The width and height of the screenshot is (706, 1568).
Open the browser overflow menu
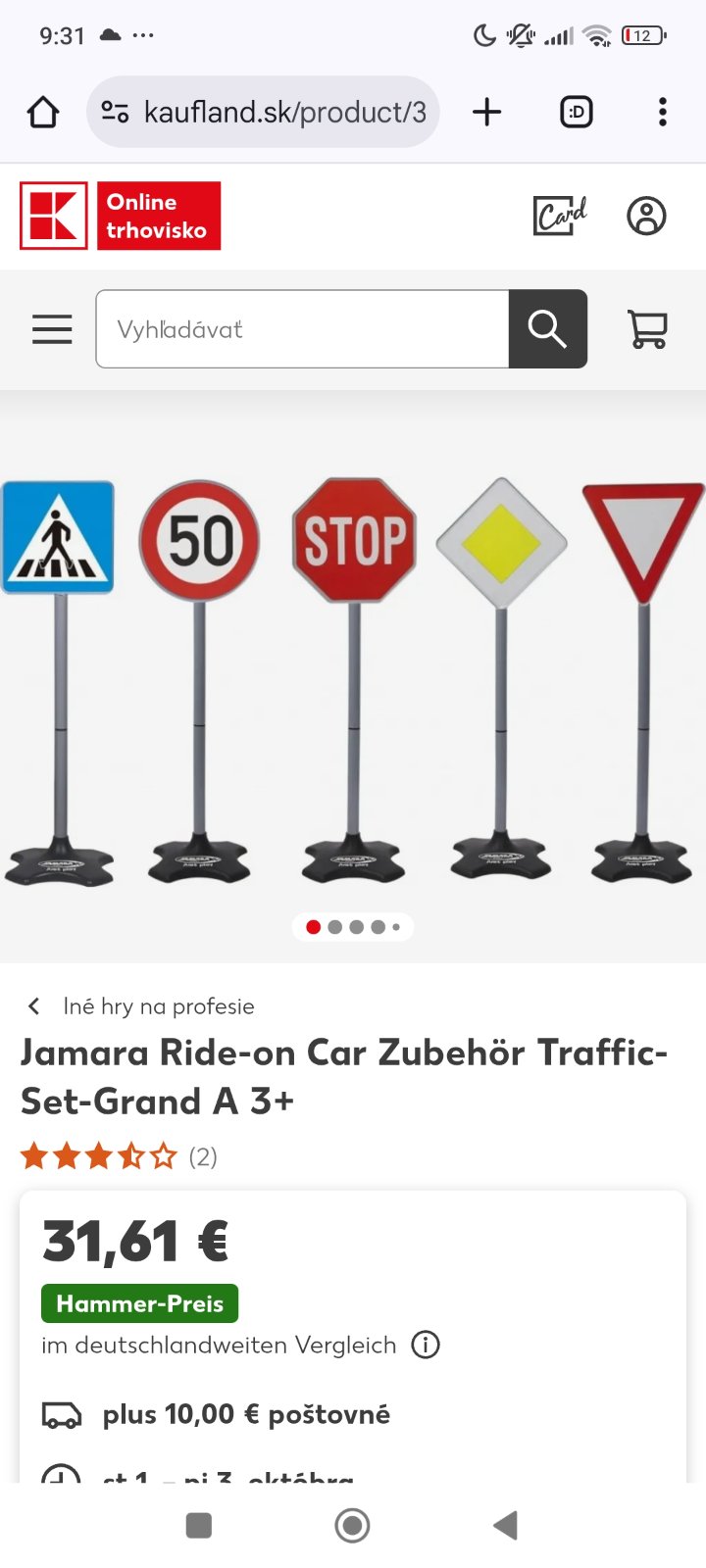click(x=663, y=113)
